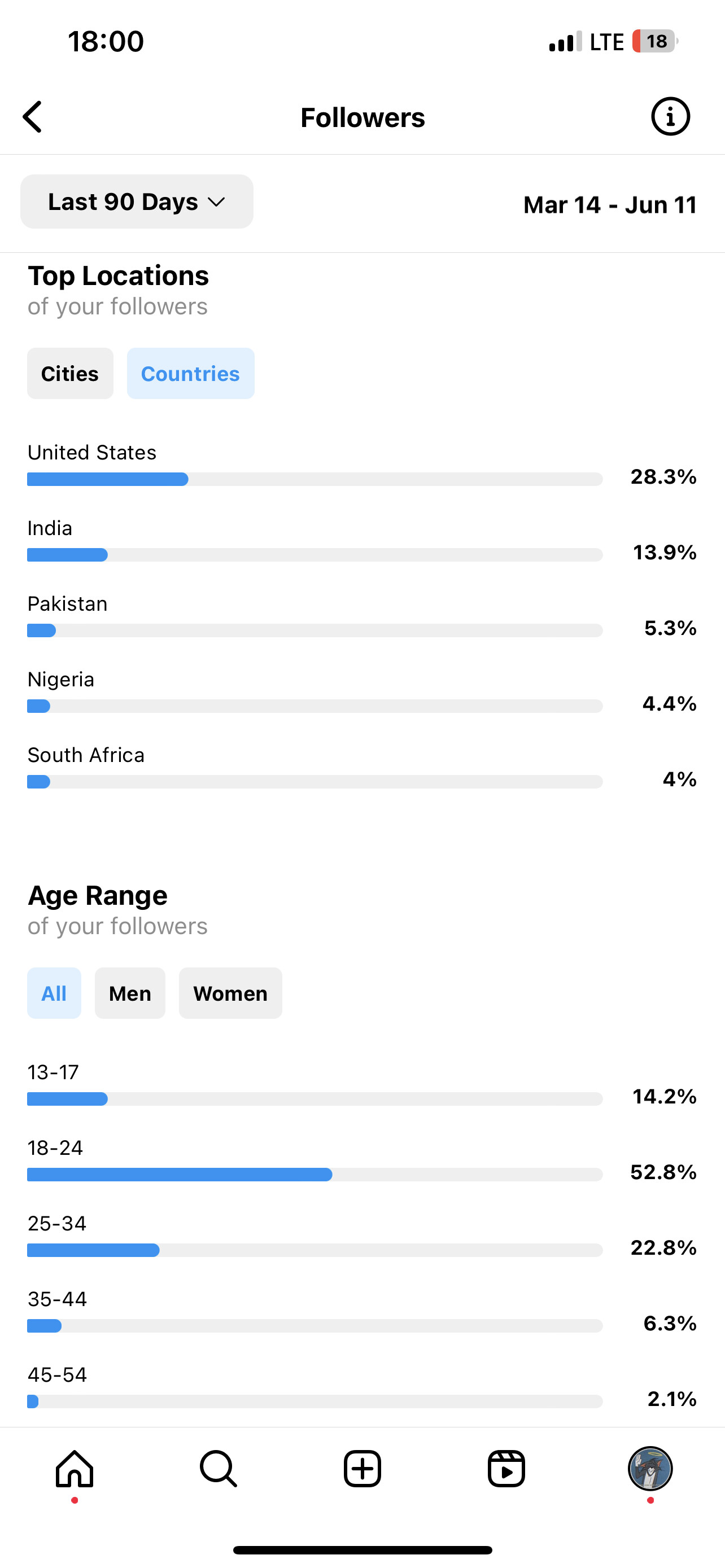This screenshot has width=725, height=1568.
Task: Expand the Last 90 Days dropdown
Action: (x=137, y=202)
